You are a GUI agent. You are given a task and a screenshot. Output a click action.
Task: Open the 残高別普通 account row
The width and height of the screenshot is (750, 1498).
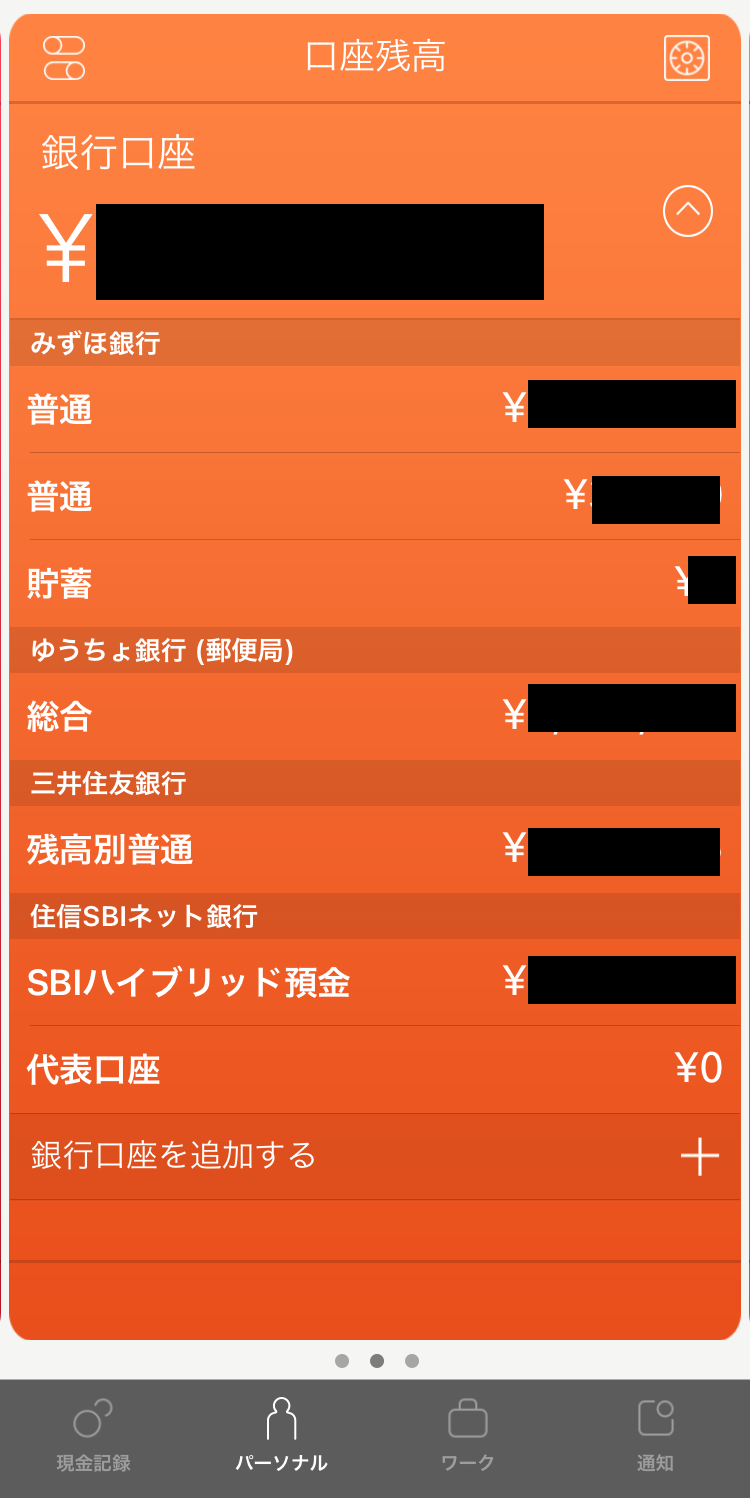tap(375, 850)
